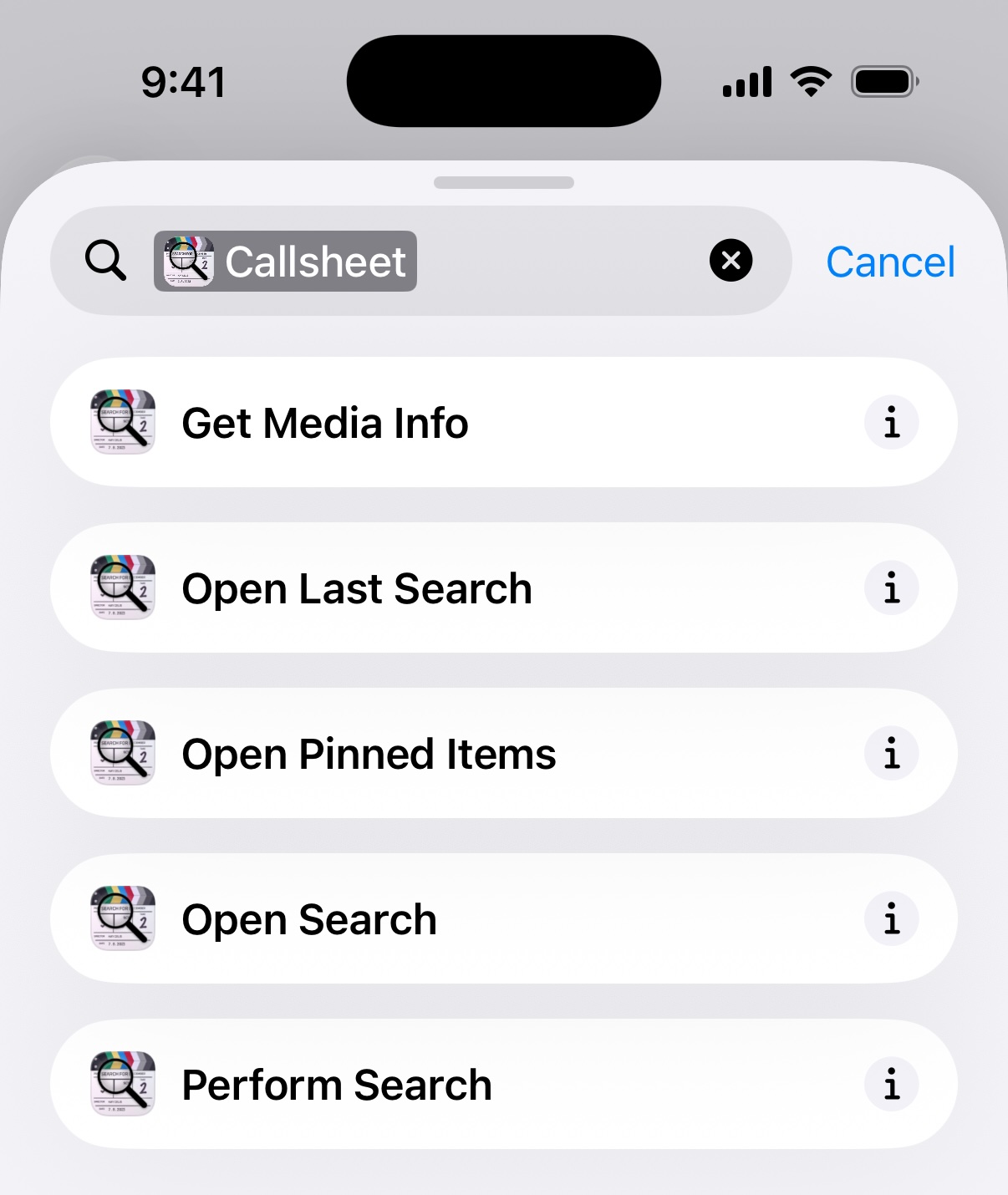Tap the magnifying glass search icon
1008x1195 pixels.
[104, 261]
